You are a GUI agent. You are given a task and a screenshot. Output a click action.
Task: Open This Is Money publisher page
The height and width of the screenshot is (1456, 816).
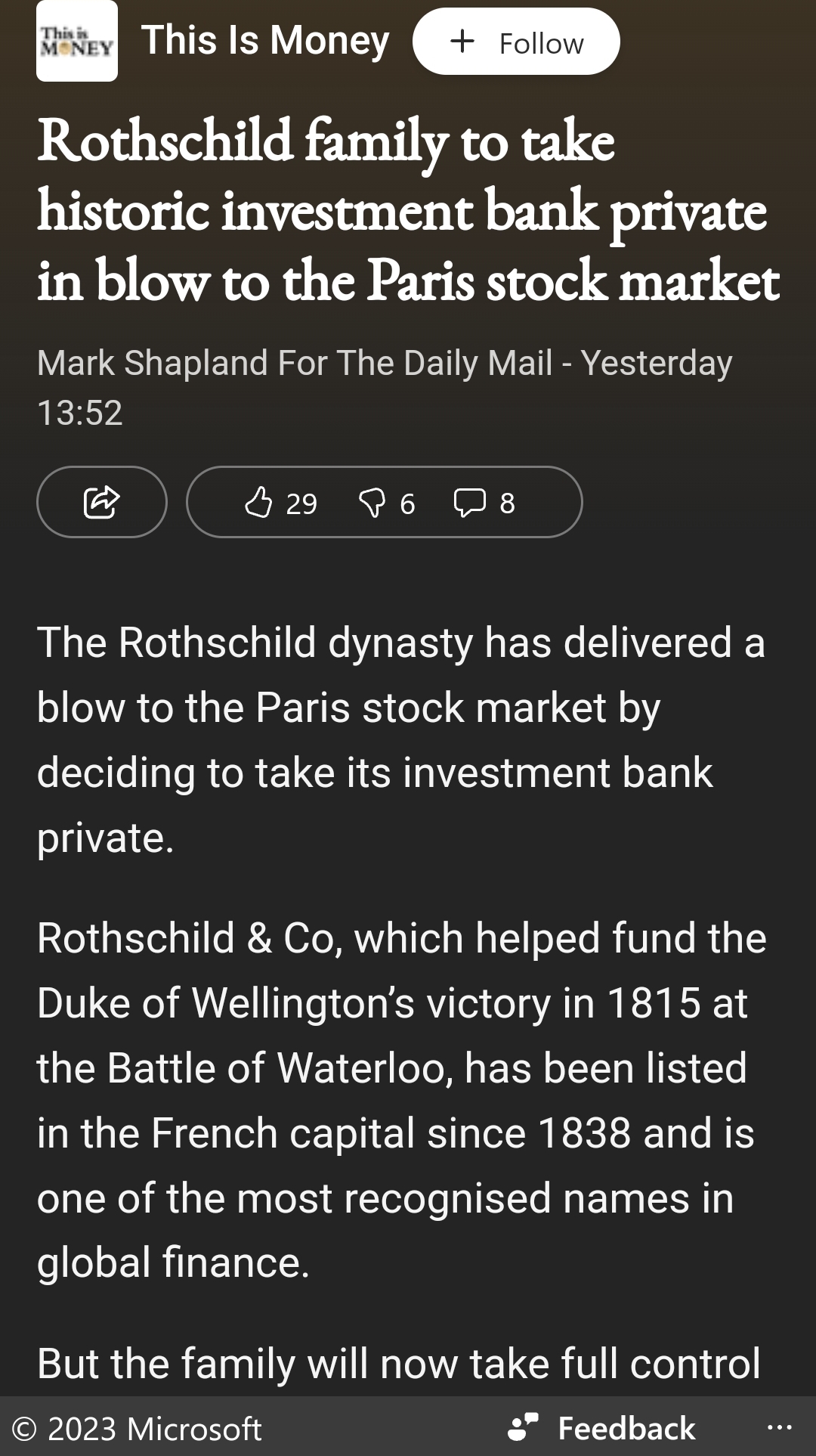265,41
